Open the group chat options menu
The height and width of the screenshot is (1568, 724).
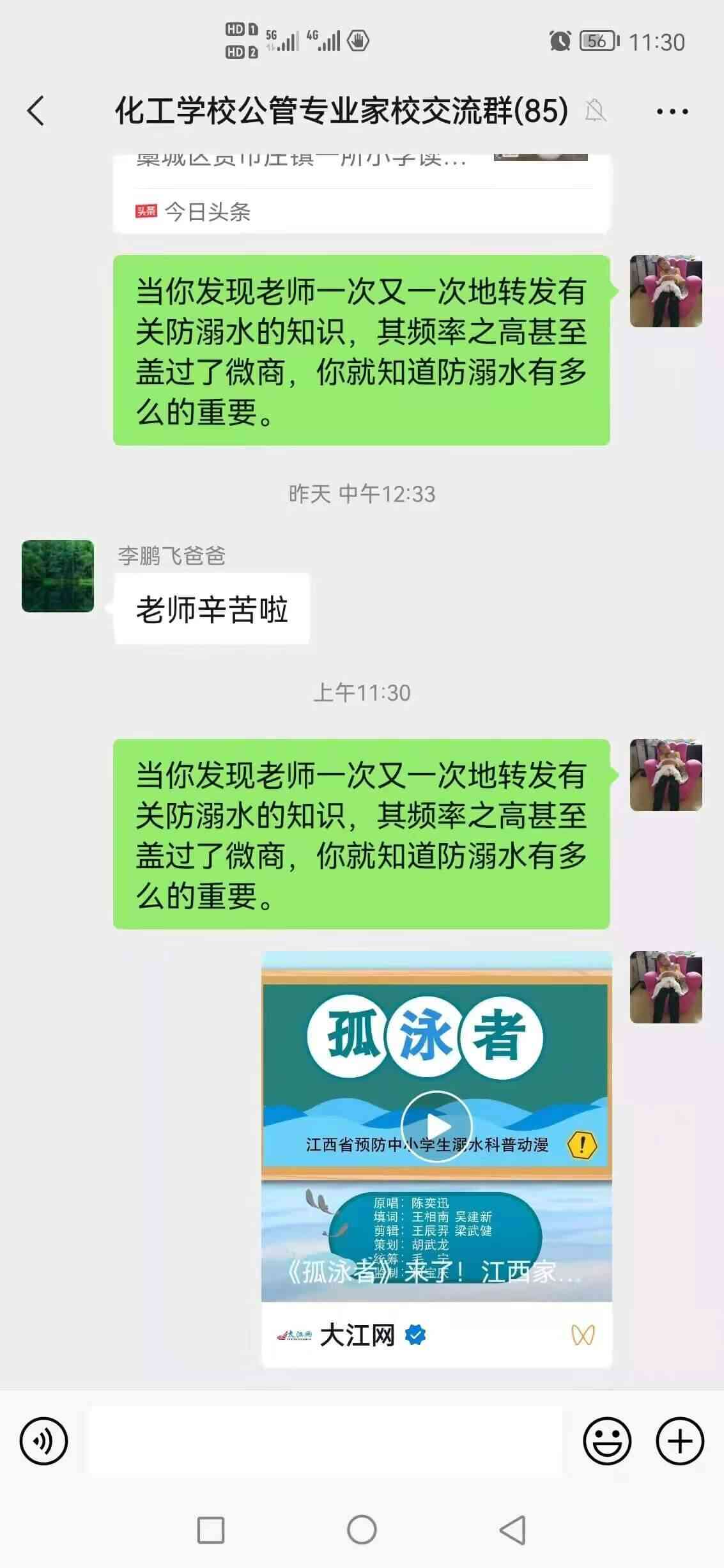672,112
